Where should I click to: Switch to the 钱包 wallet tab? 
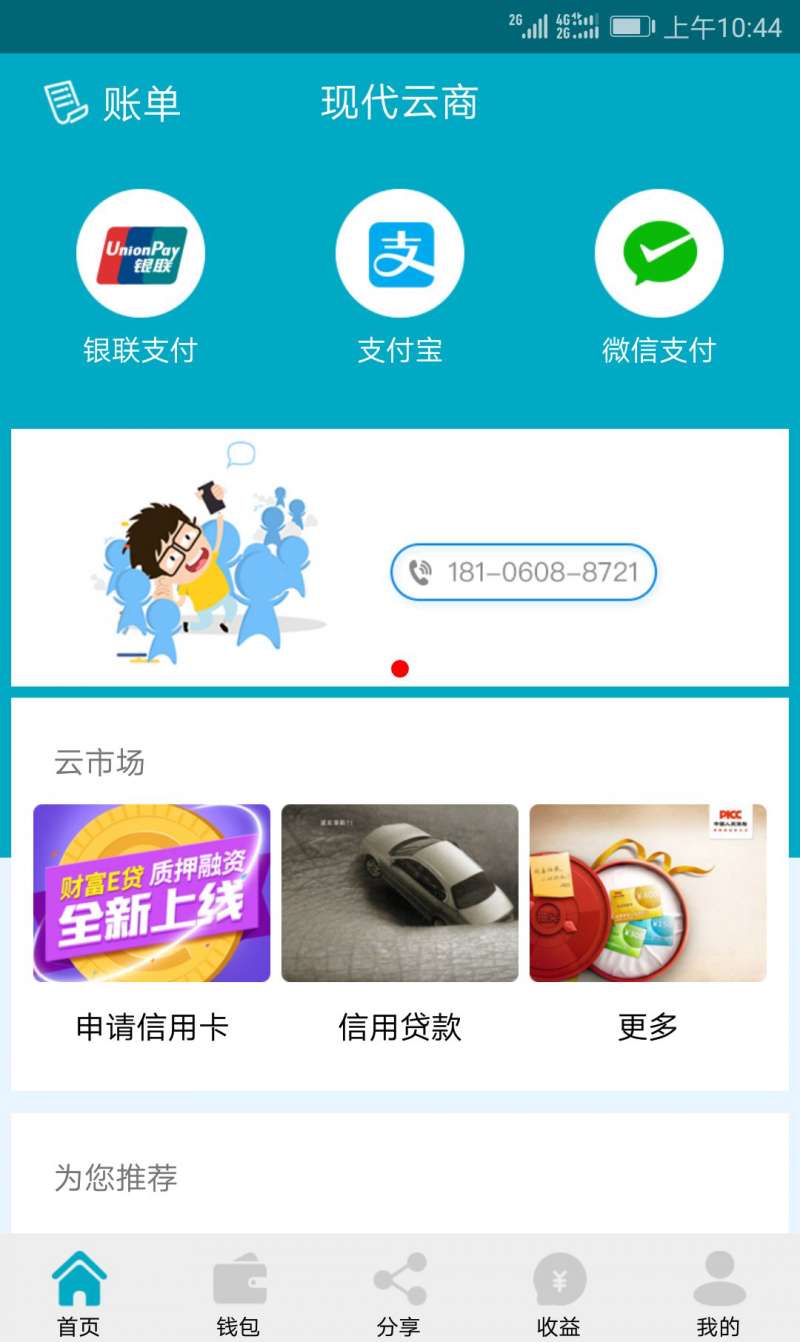[x=239, y=1295]
